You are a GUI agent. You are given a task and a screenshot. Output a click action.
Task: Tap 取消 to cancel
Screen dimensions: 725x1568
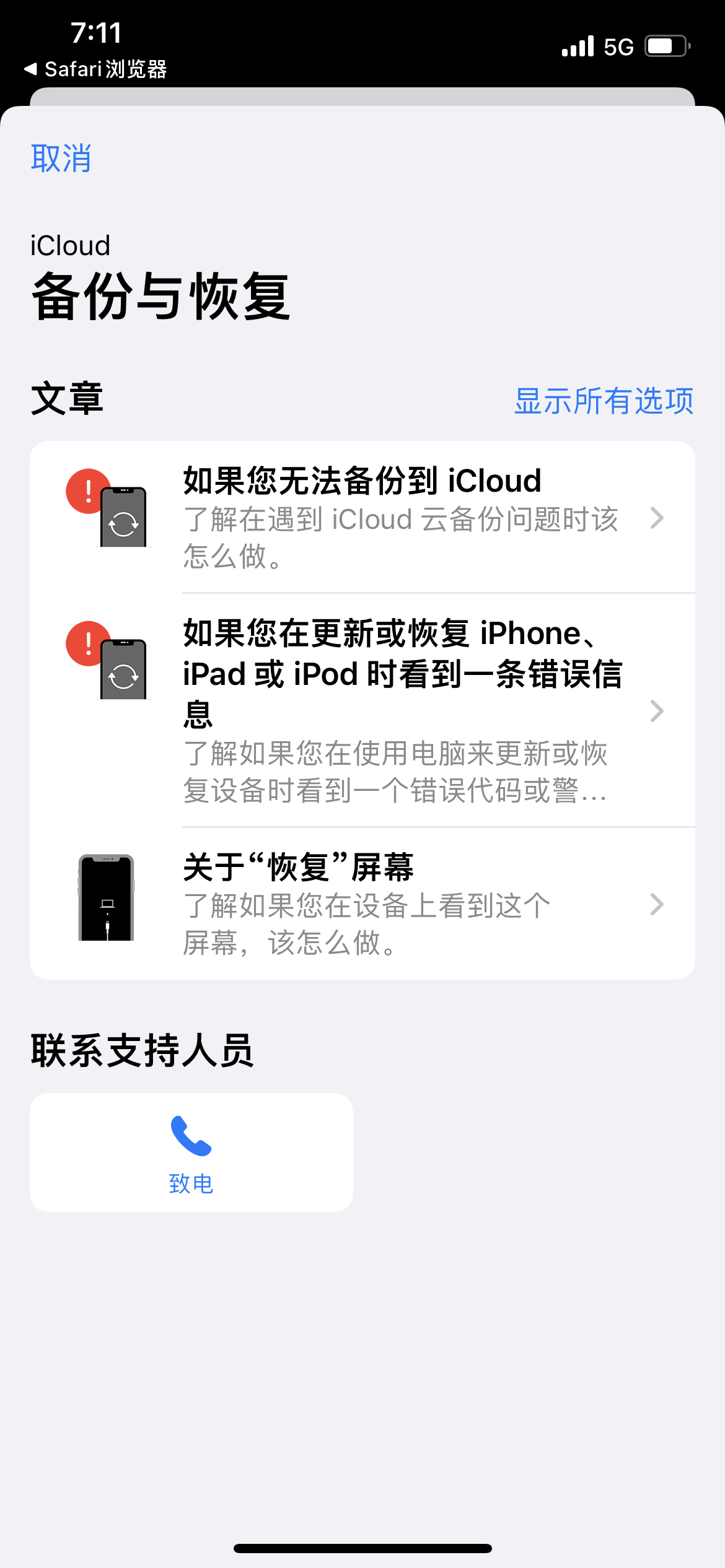pos(61,158)
